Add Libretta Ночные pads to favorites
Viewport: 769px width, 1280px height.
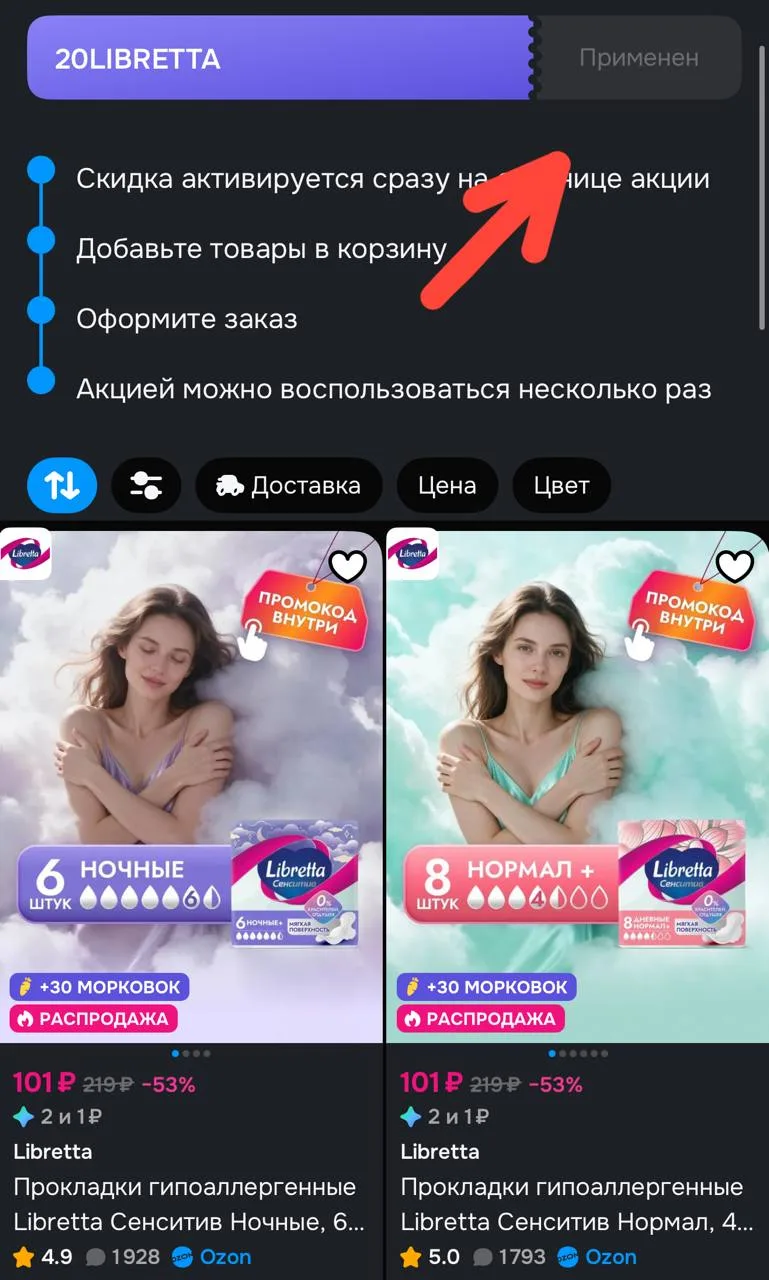click(x=348, y=566)
